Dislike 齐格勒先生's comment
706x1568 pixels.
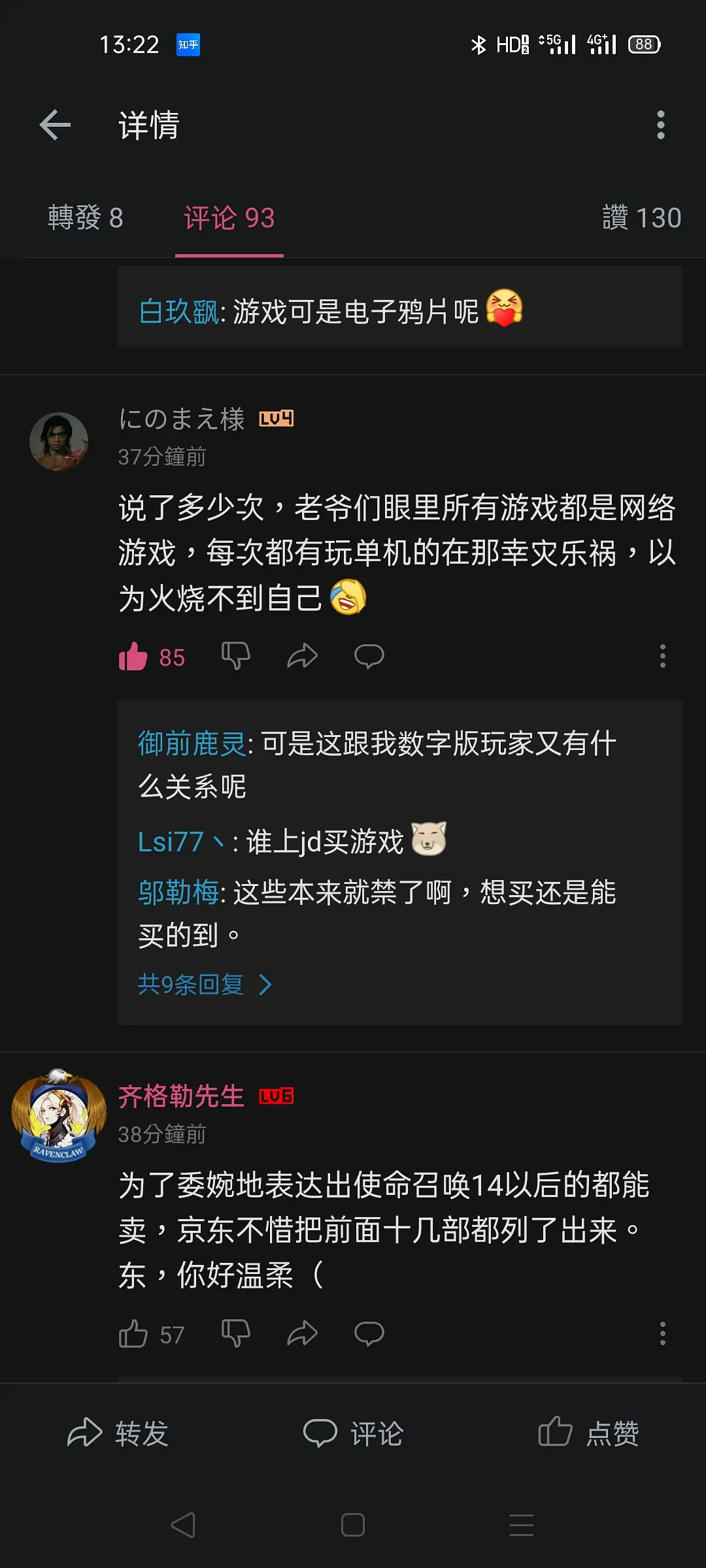click(x=235, y=1333)
